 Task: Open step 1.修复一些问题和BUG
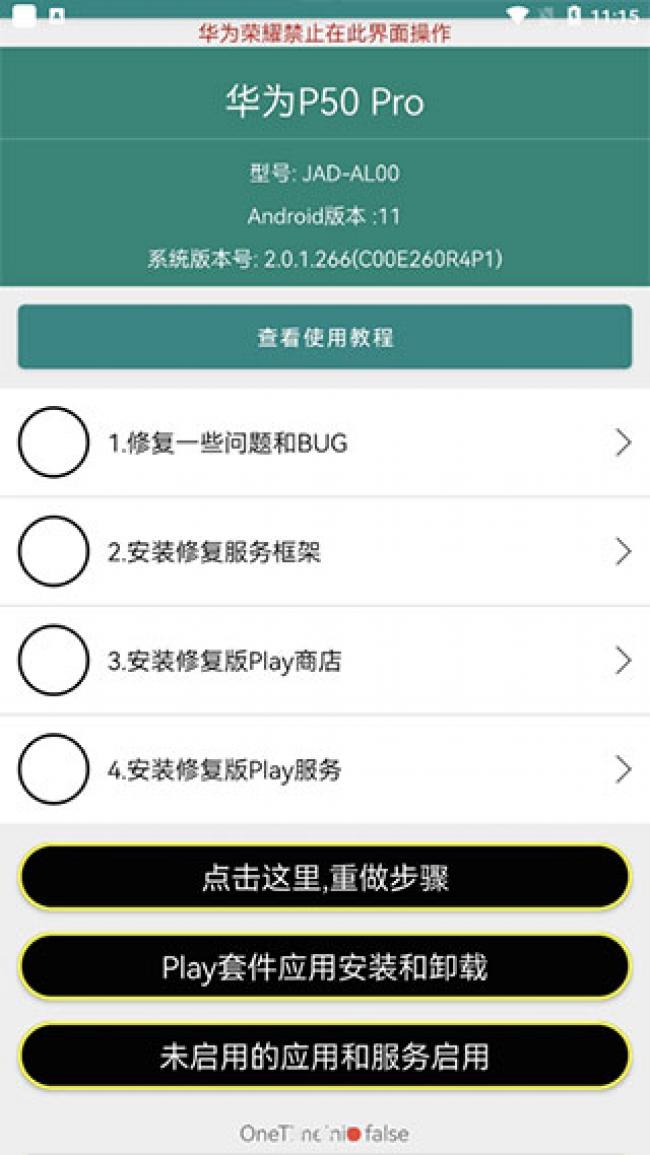(x=325, y=443)
